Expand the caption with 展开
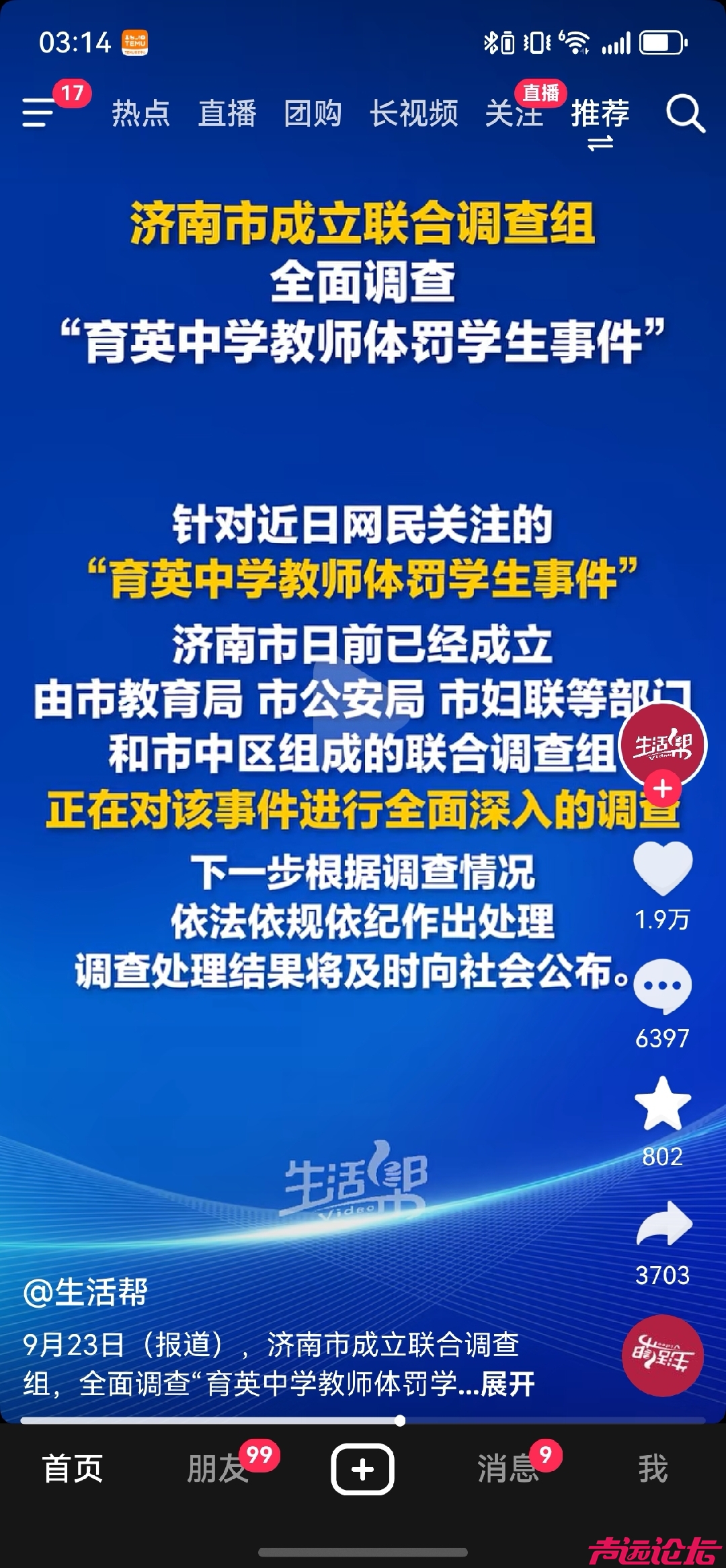This screenshot has height=1568, width=726. tap(508, 1384)
